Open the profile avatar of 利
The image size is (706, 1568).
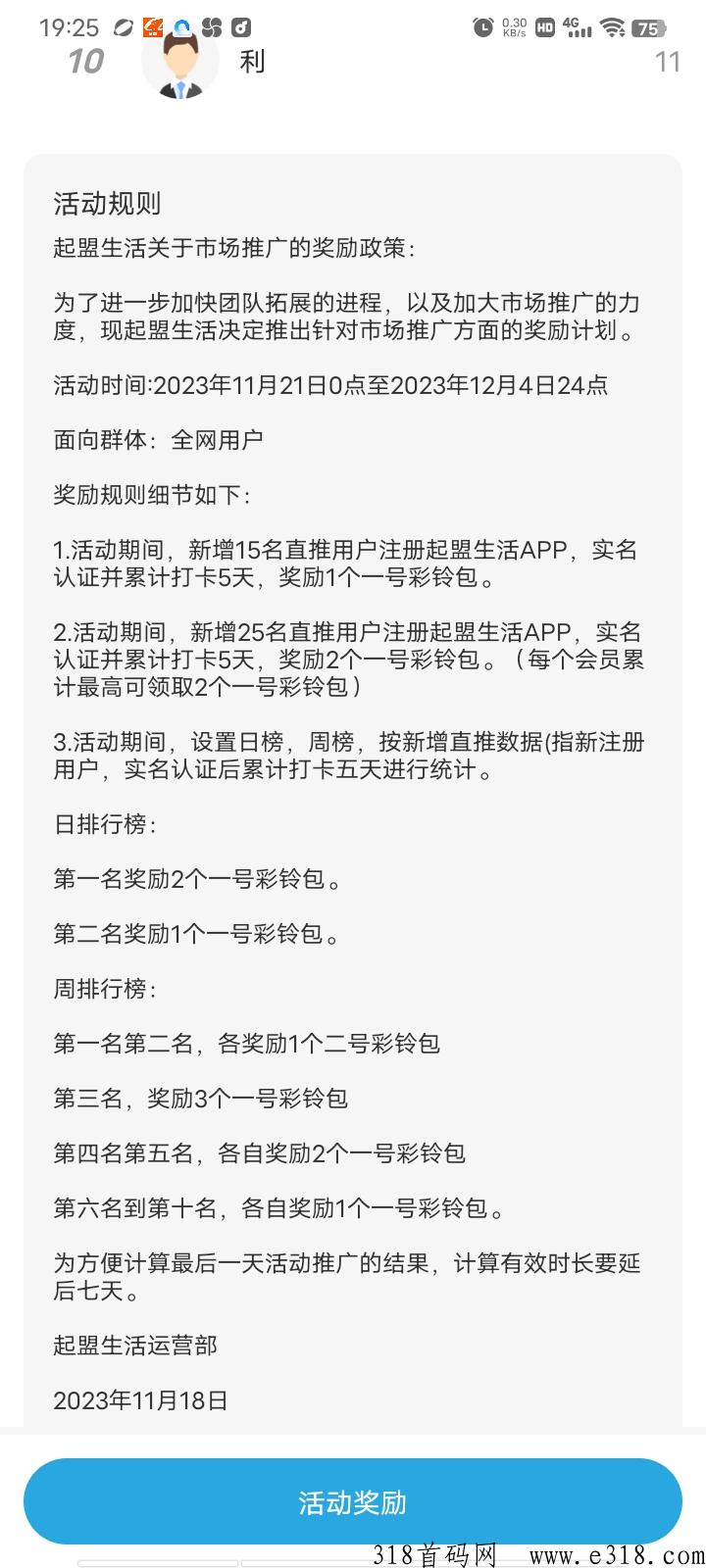[180, 63]
